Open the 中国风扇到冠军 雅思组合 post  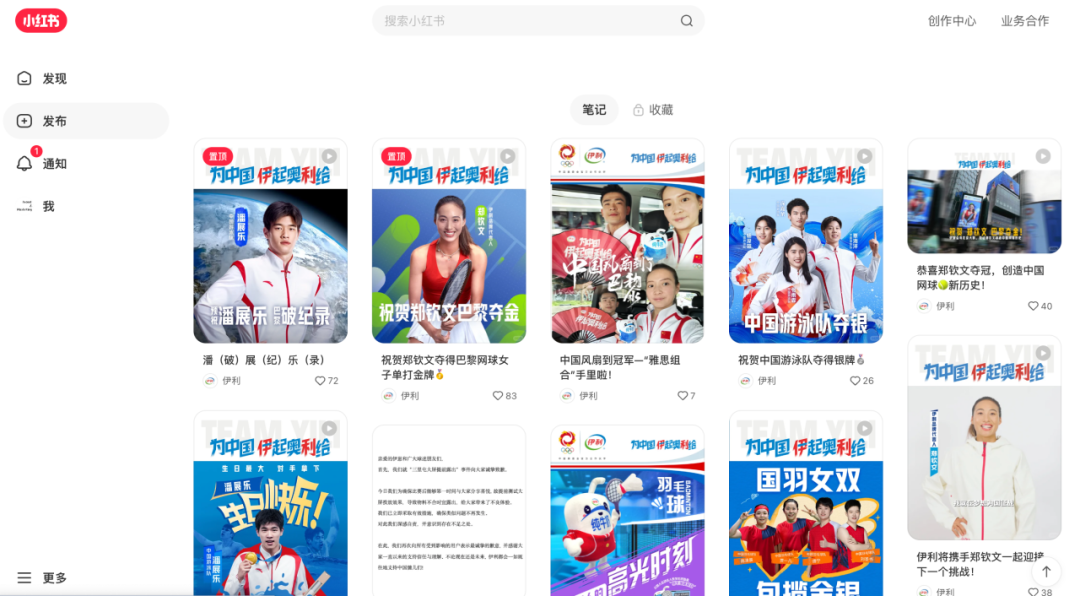click(x=627, y=242)
